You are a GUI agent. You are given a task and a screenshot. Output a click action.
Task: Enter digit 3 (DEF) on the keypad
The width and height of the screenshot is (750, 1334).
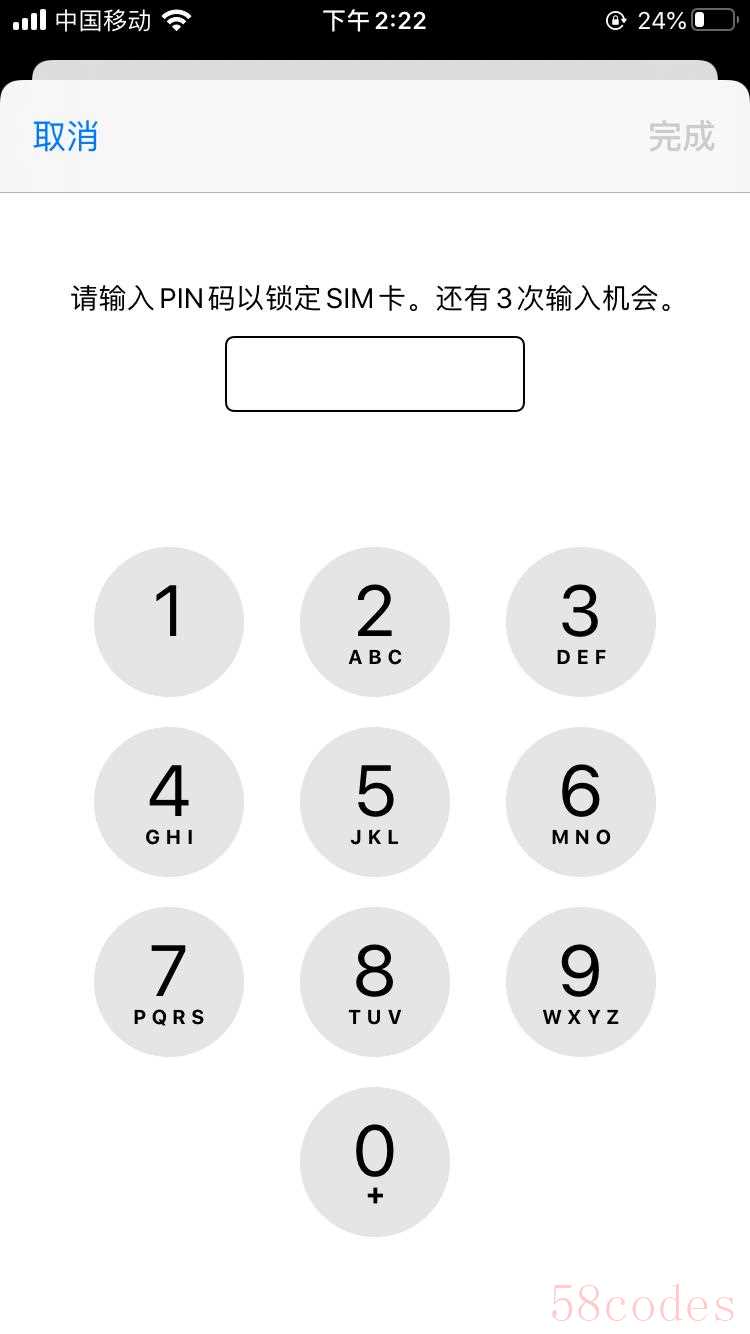[581, 622]
